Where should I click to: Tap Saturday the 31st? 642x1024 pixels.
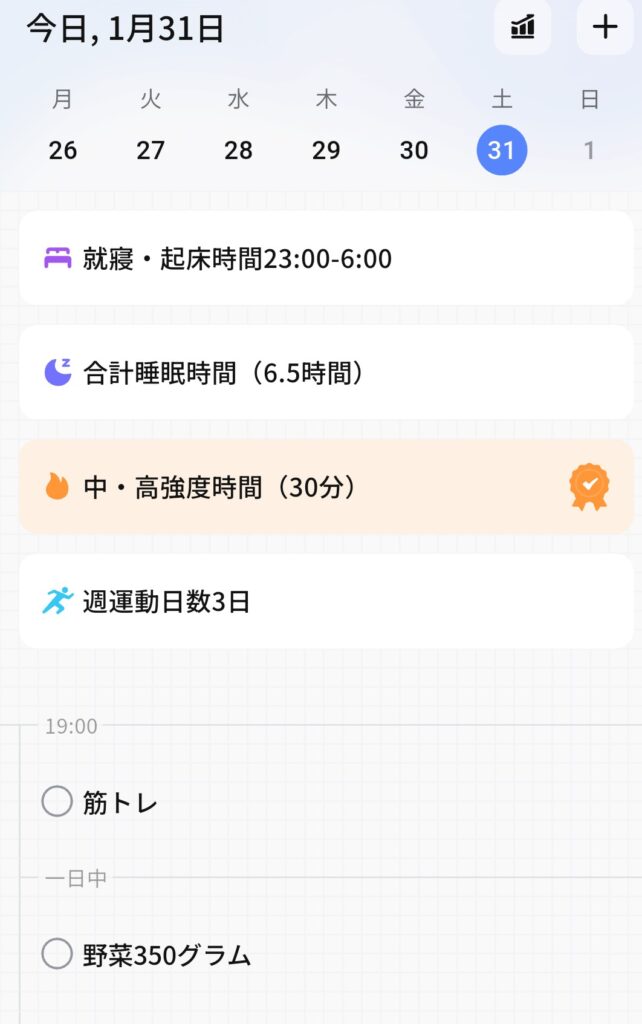(501, 150)
